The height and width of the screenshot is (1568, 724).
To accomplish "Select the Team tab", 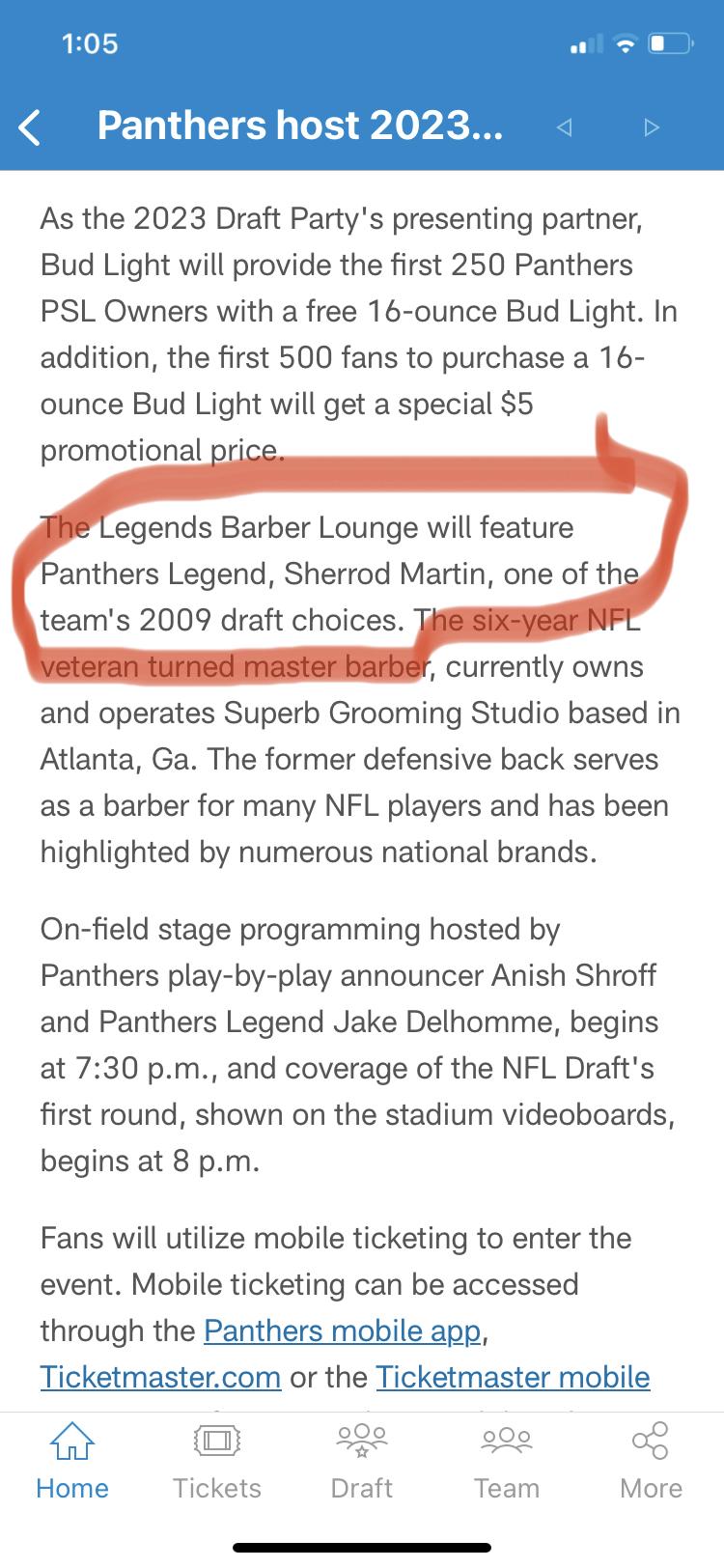I will tap(506, 1461).
